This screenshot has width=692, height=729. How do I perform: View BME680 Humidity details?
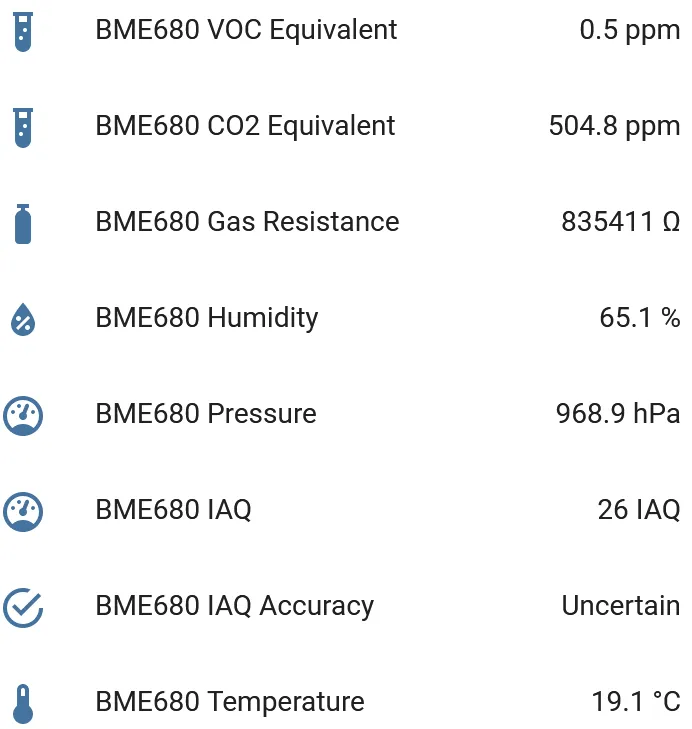pos(207,318)
